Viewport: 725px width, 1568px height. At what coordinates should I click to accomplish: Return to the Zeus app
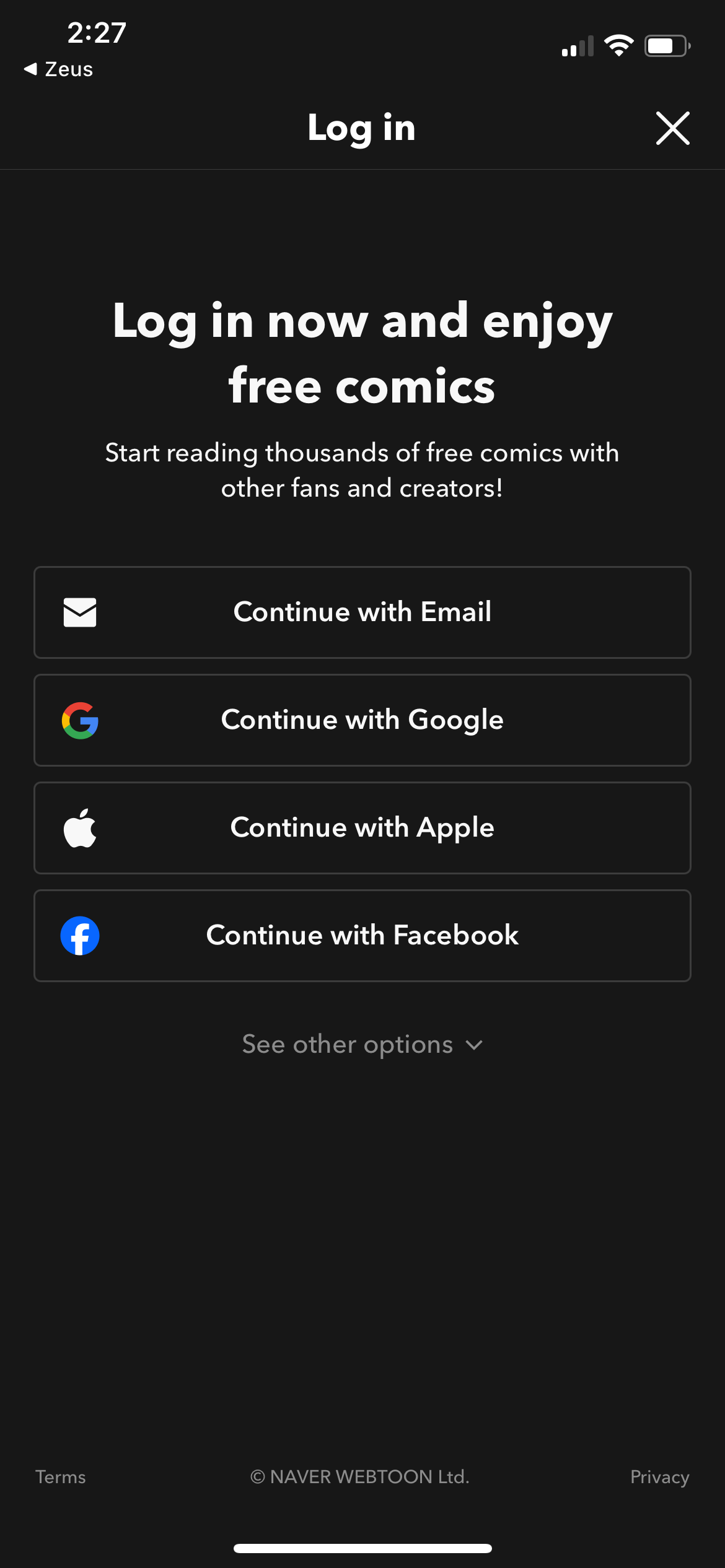[60, 69]
